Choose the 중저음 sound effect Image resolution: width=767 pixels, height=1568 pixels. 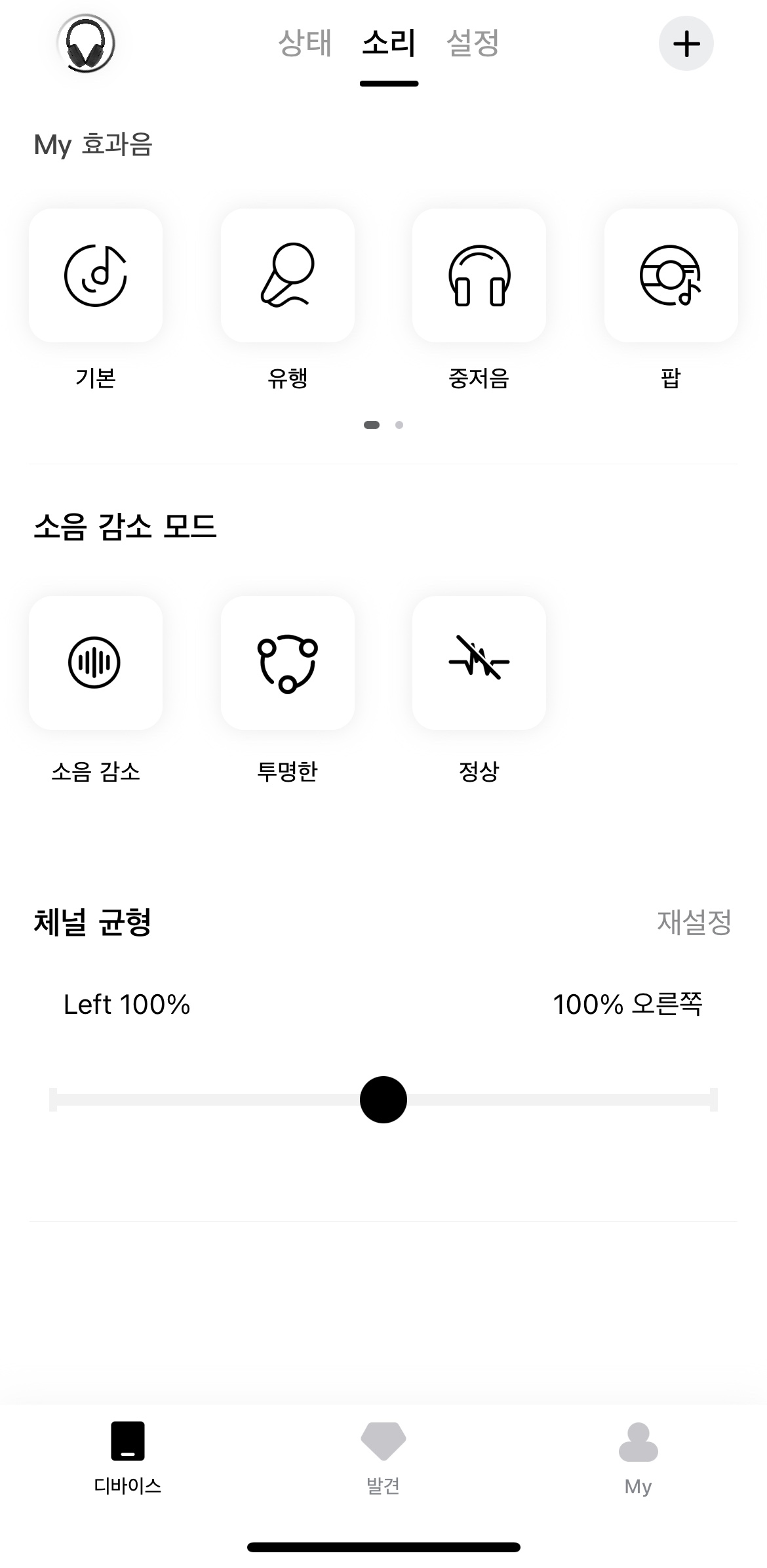tap(479, 275)
